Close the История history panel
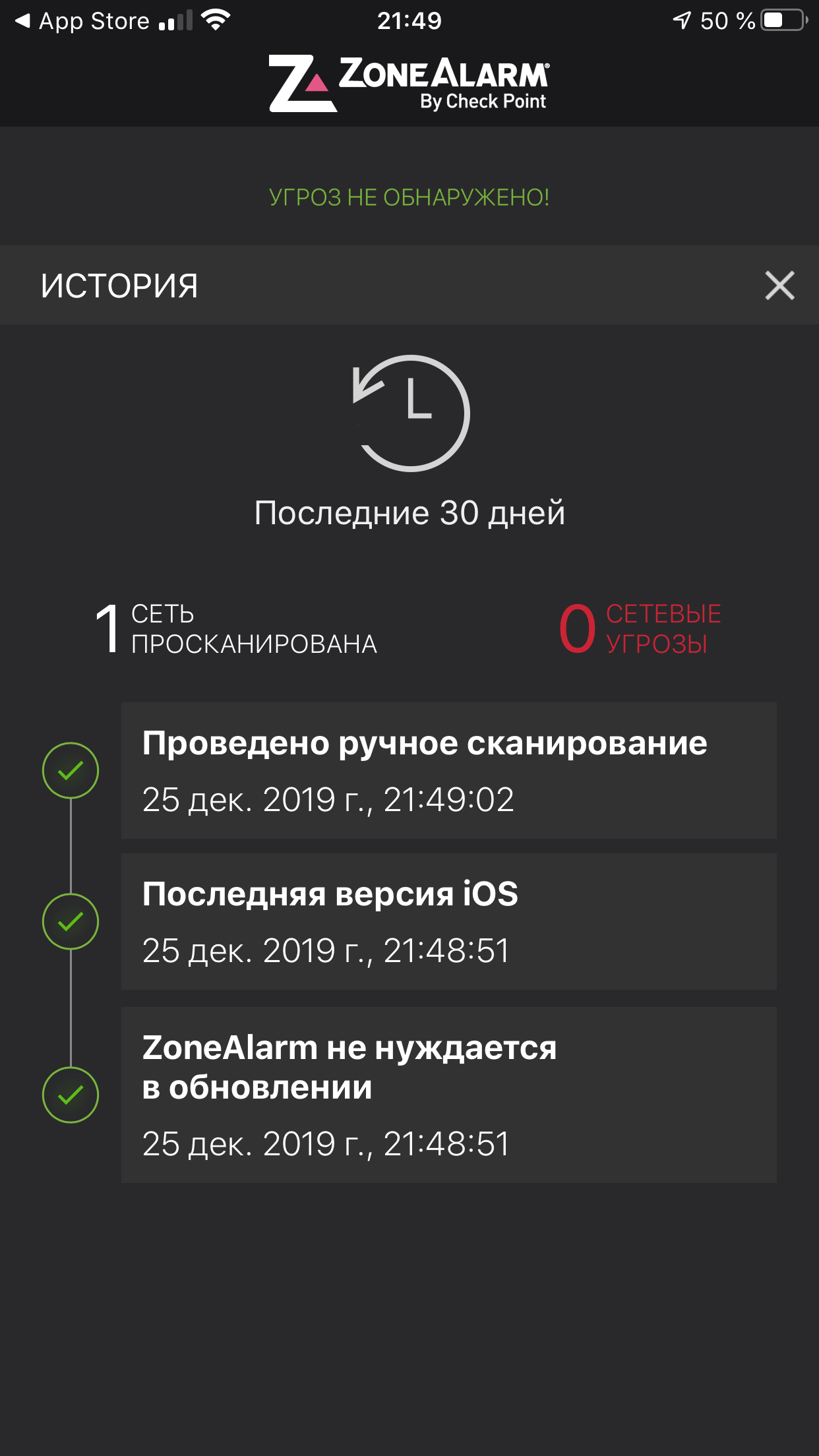Screen dimensions: 819x1456 coord(779,286)
